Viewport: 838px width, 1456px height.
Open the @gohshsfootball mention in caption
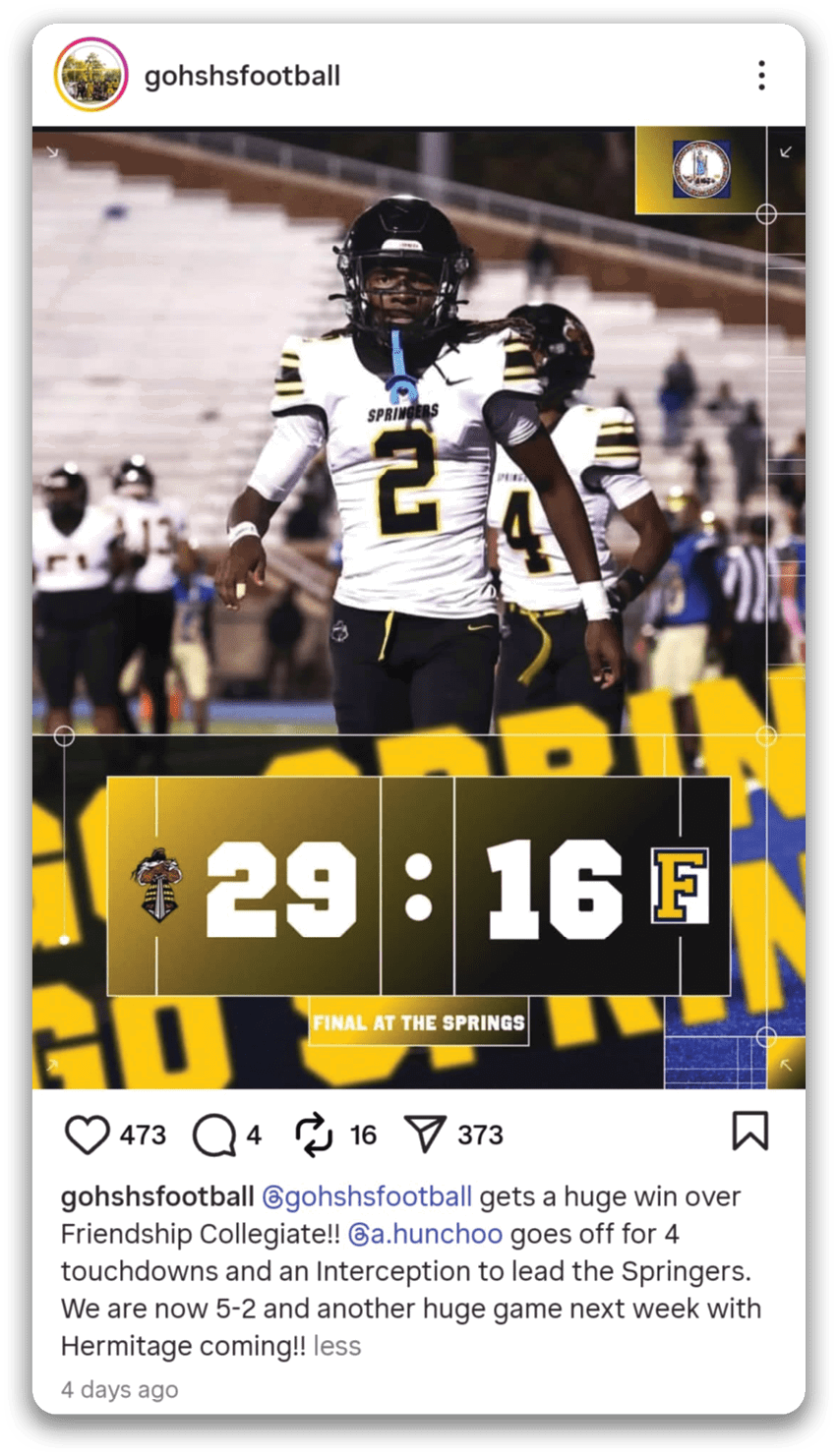click(367, 1196)
